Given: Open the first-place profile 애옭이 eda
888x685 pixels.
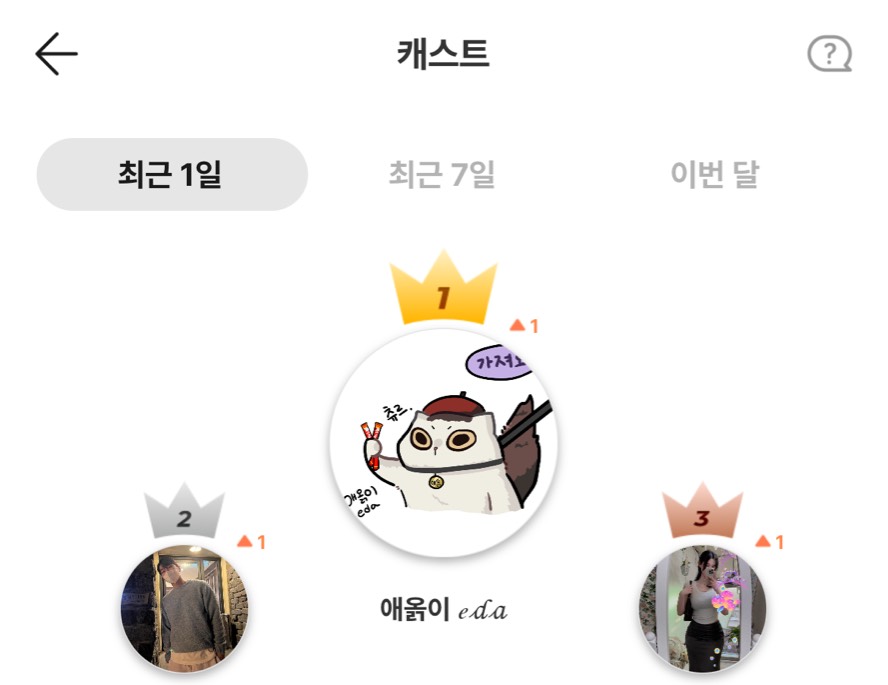Looking at the screenshot, I should click(444, 442).
